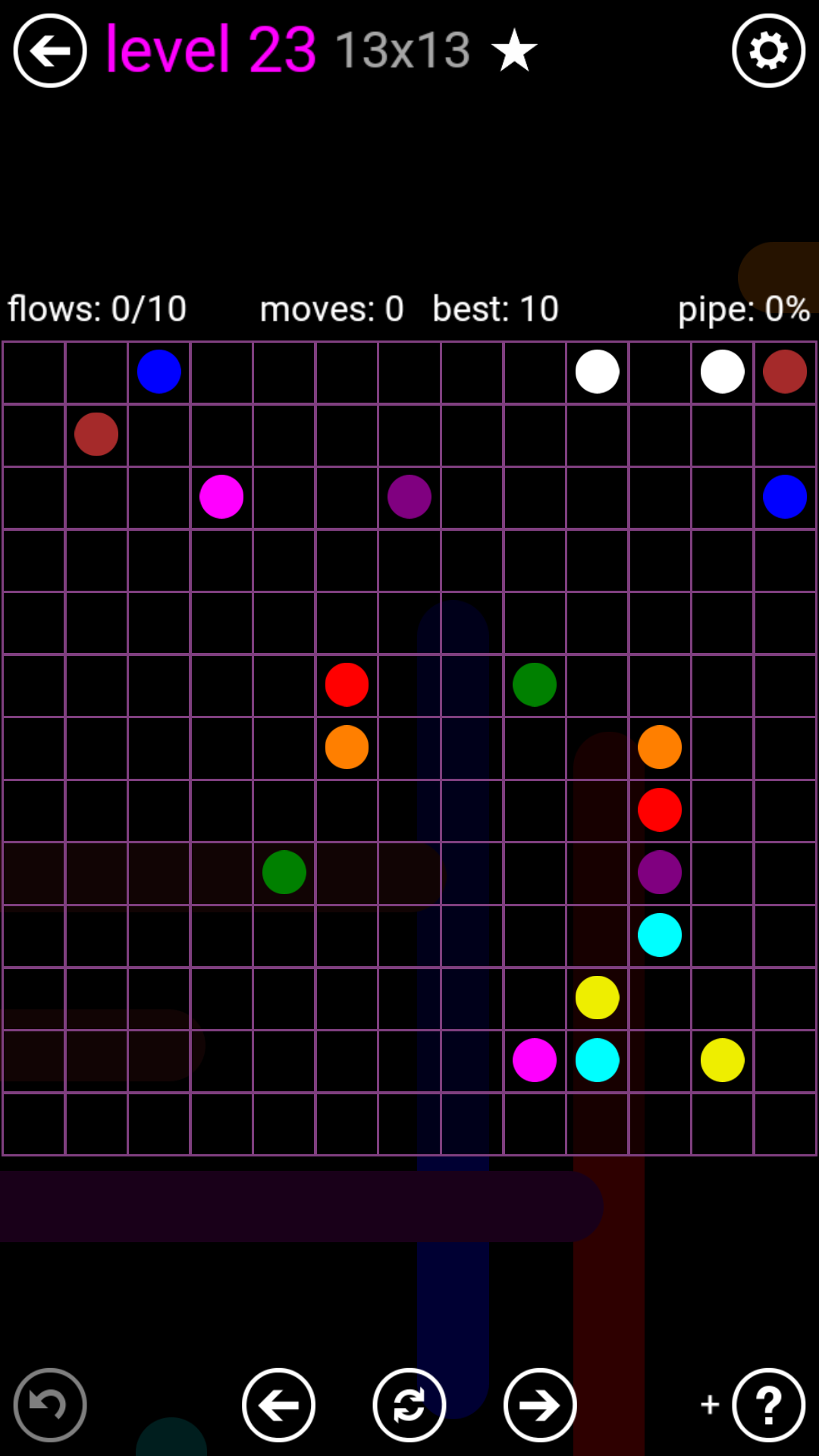Open the settings gear
This screenshot has height=1456, width=819.
pyautogui.click(x=768, y=51)
